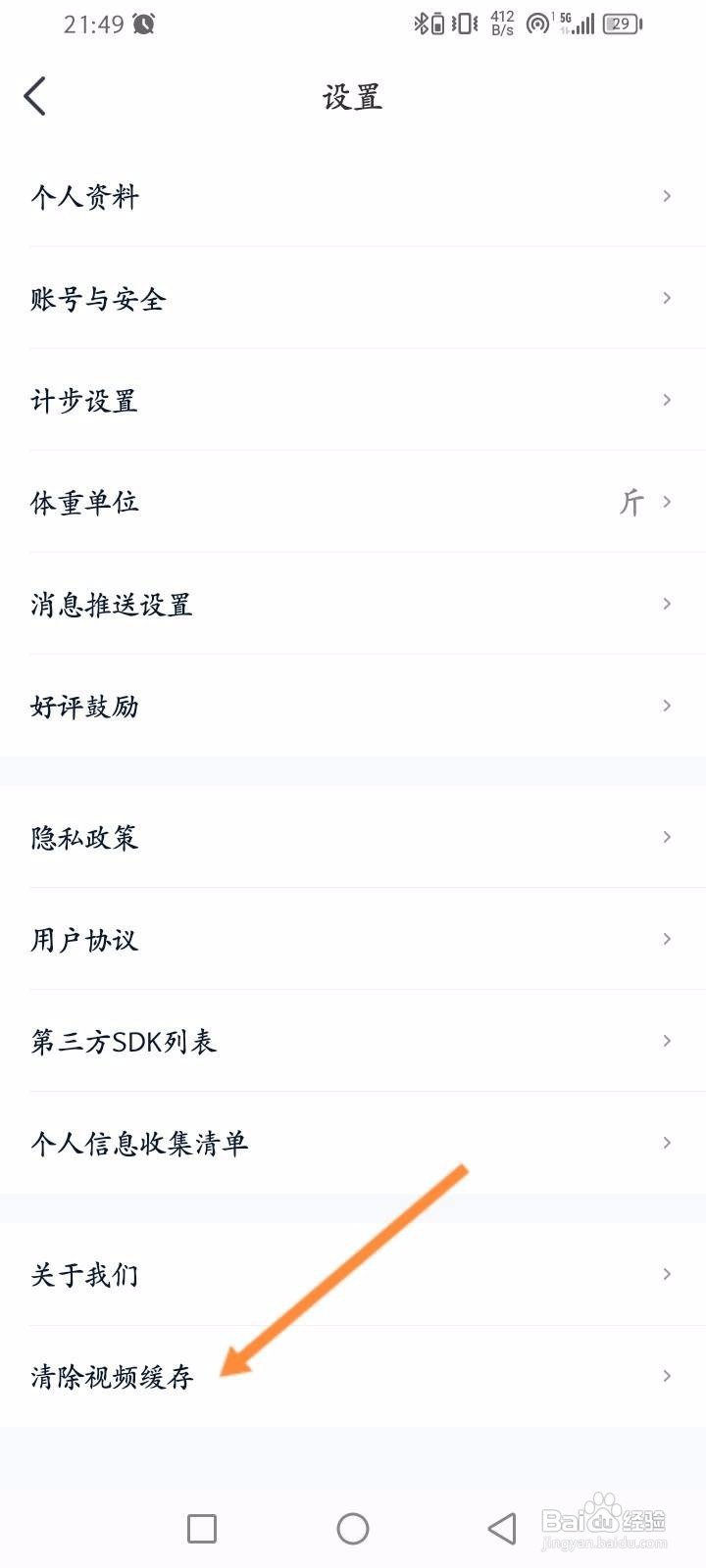706x1568 pixels.
Task: Expand the chevron beside 账号与安全
Action: 666,298
